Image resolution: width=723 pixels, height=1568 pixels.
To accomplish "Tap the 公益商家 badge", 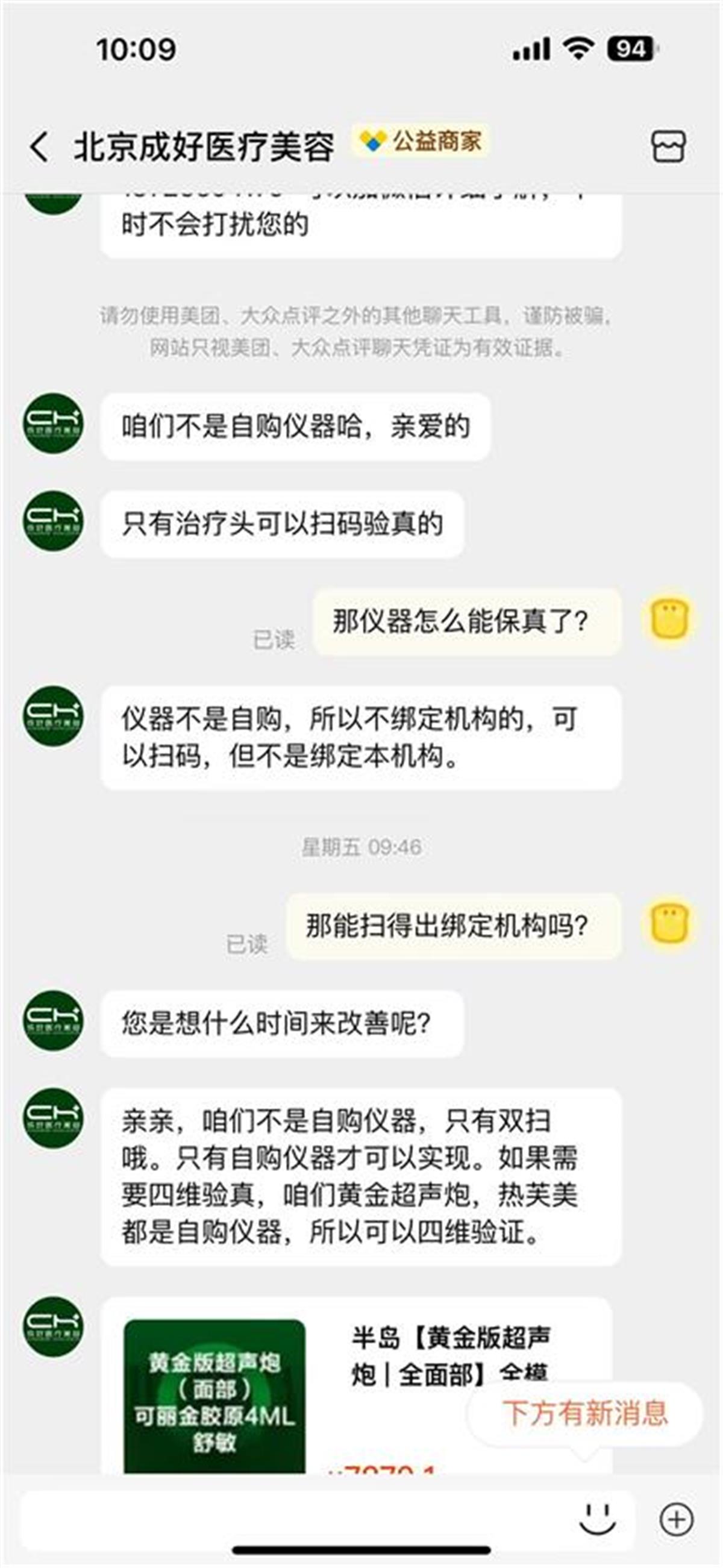I will click(x=421, y=141).
